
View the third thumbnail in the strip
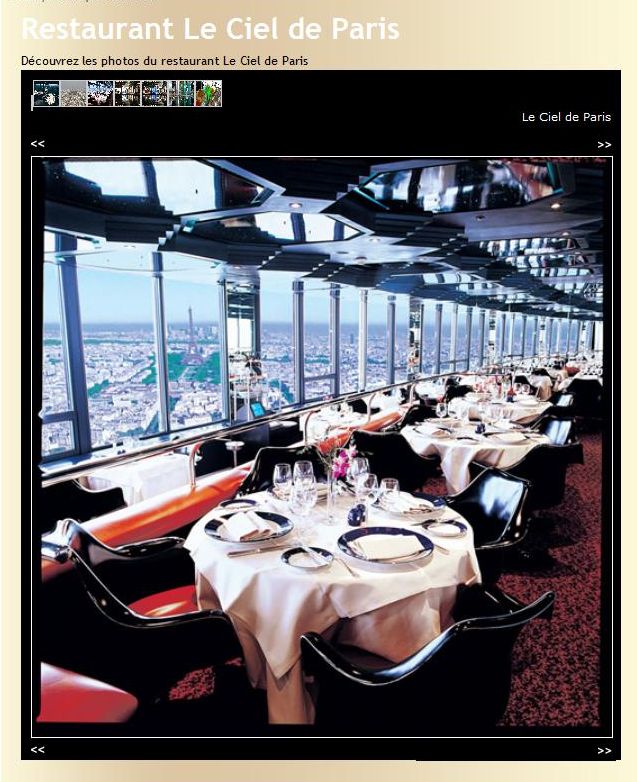tap(100, 94)
